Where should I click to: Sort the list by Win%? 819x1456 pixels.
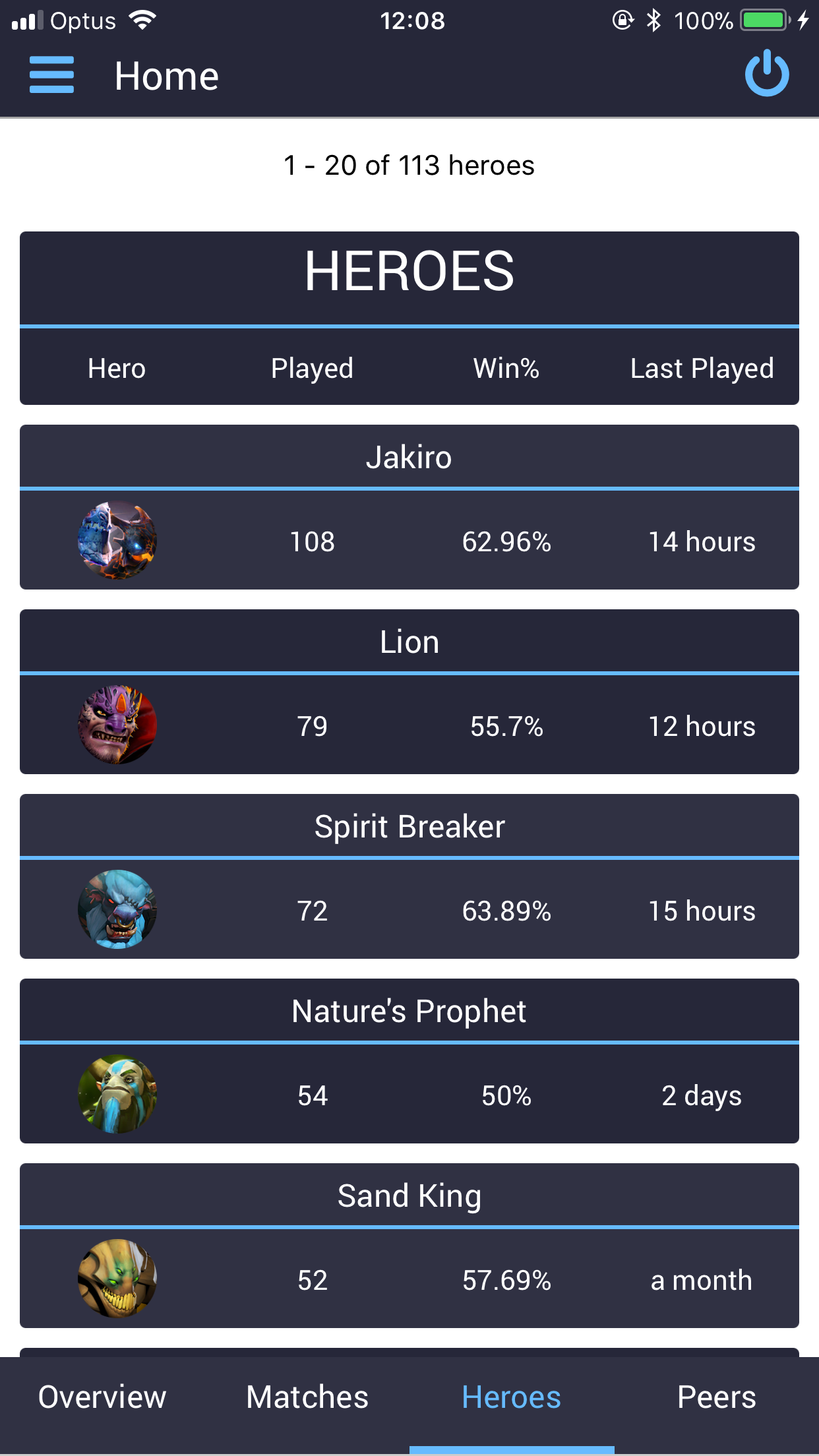506,368
